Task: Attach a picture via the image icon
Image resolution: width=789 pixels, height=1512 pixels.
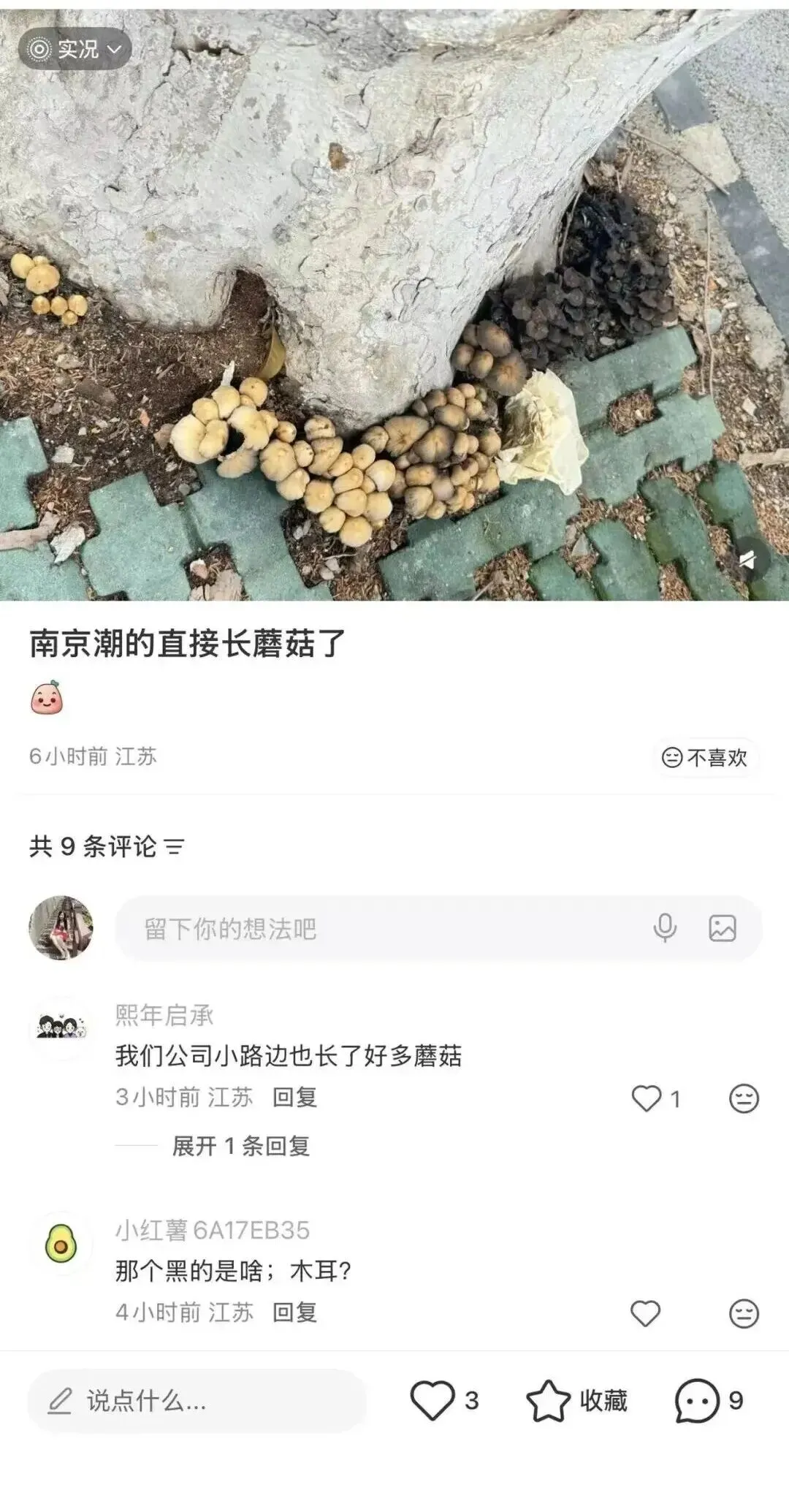Action: [x=723, y=928]
